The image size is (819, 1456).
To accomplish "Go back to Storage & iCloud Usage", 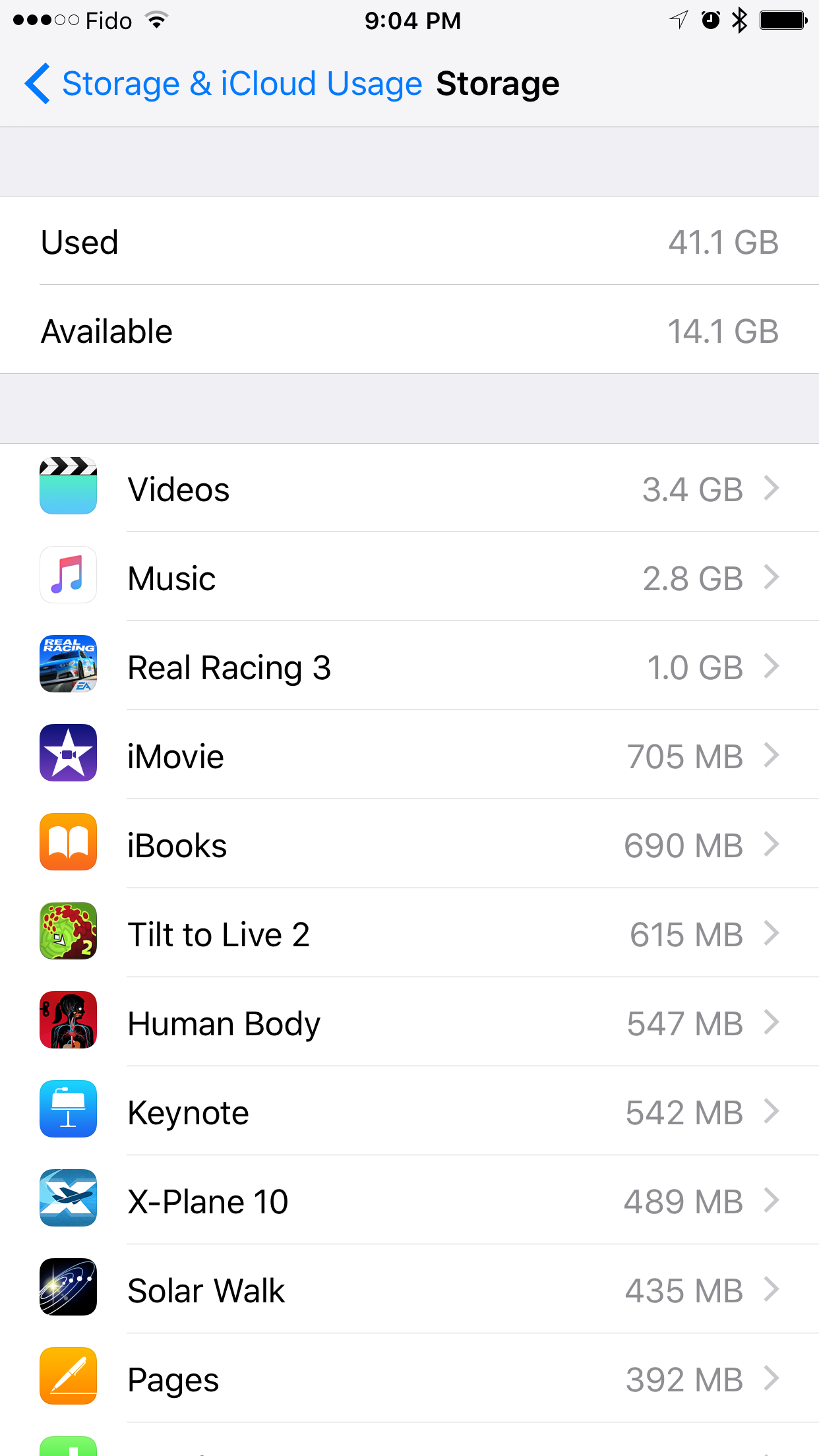I will pyautogui.click(x=223, y=84).
